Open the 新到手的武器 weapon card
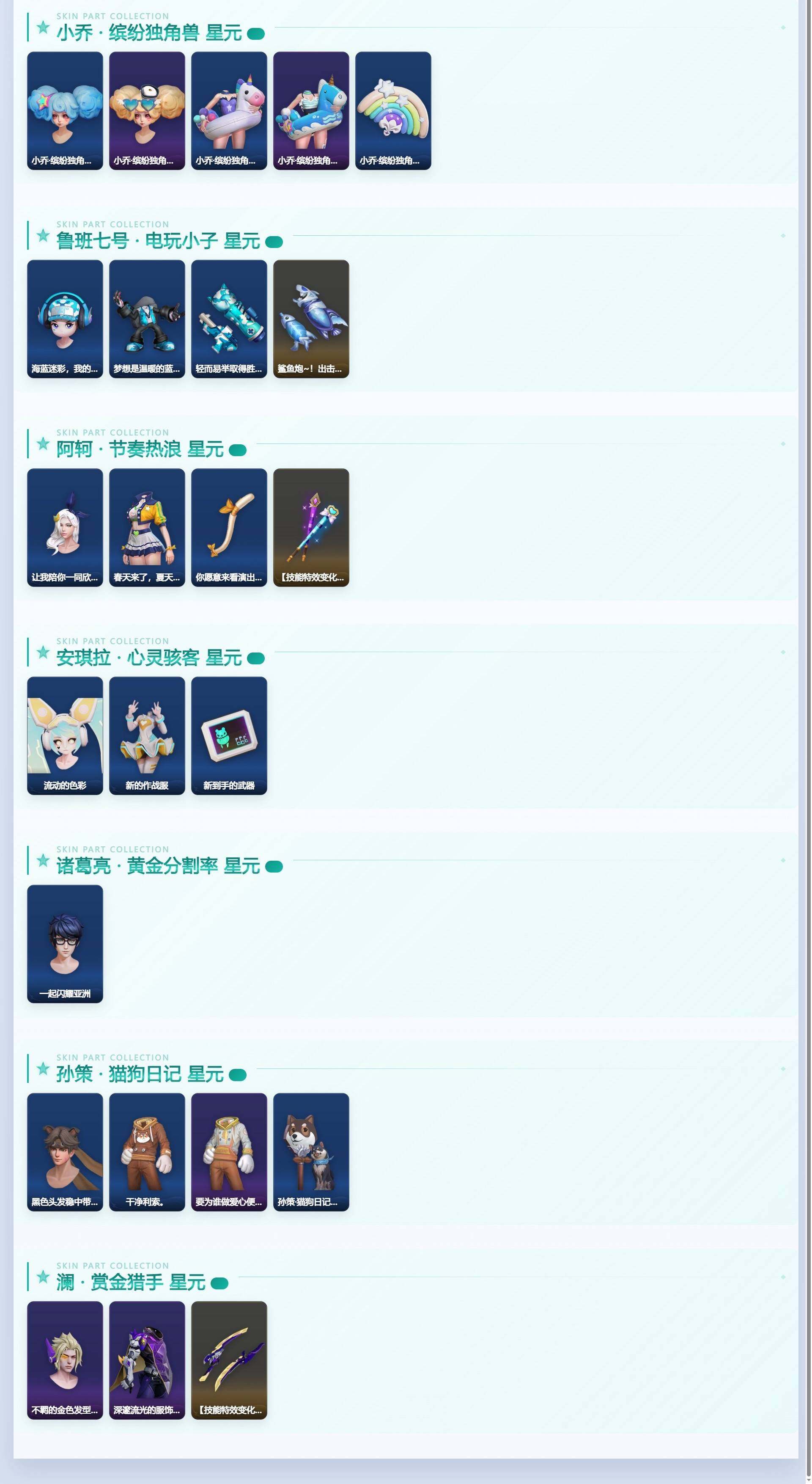The image size is (812, 1484). [x=229, y=736]
